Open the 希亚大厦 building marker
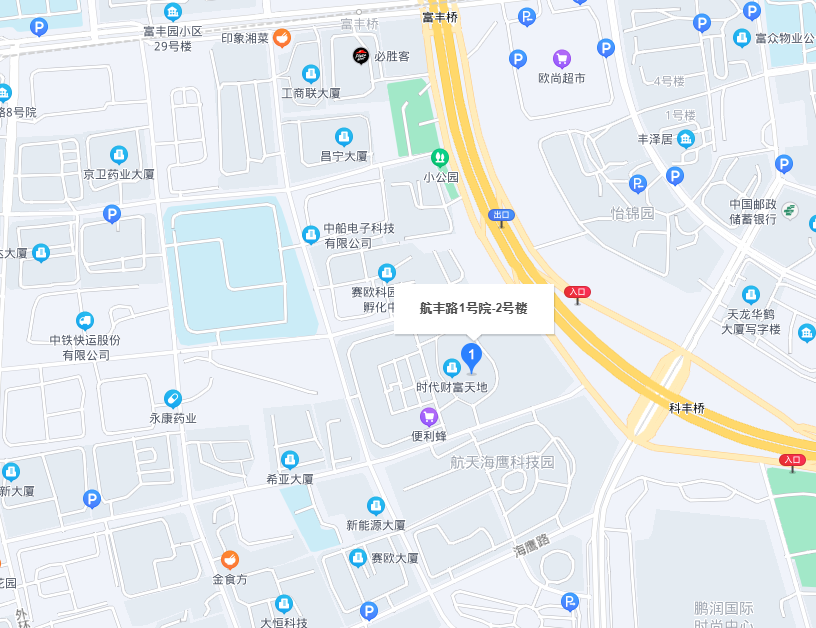This screenshot has height=628, width=816. click(x=290, y=460)
